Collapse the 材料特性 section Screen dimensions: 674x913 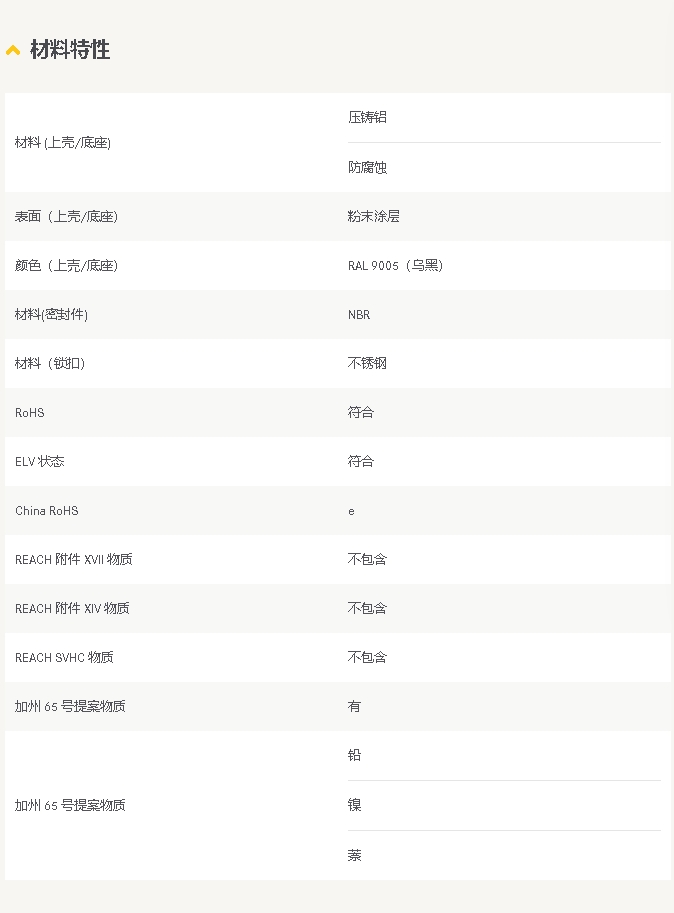[13, 50]
